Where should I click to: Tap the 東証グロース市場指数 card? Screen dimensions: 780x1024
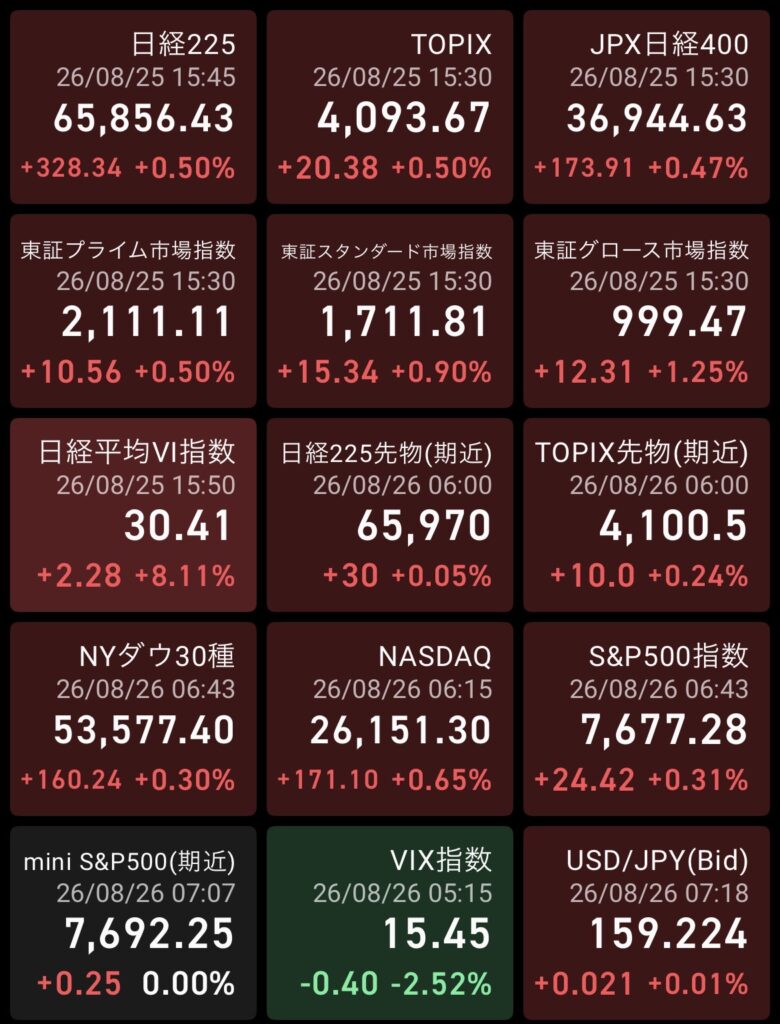(x=646, y=311)
